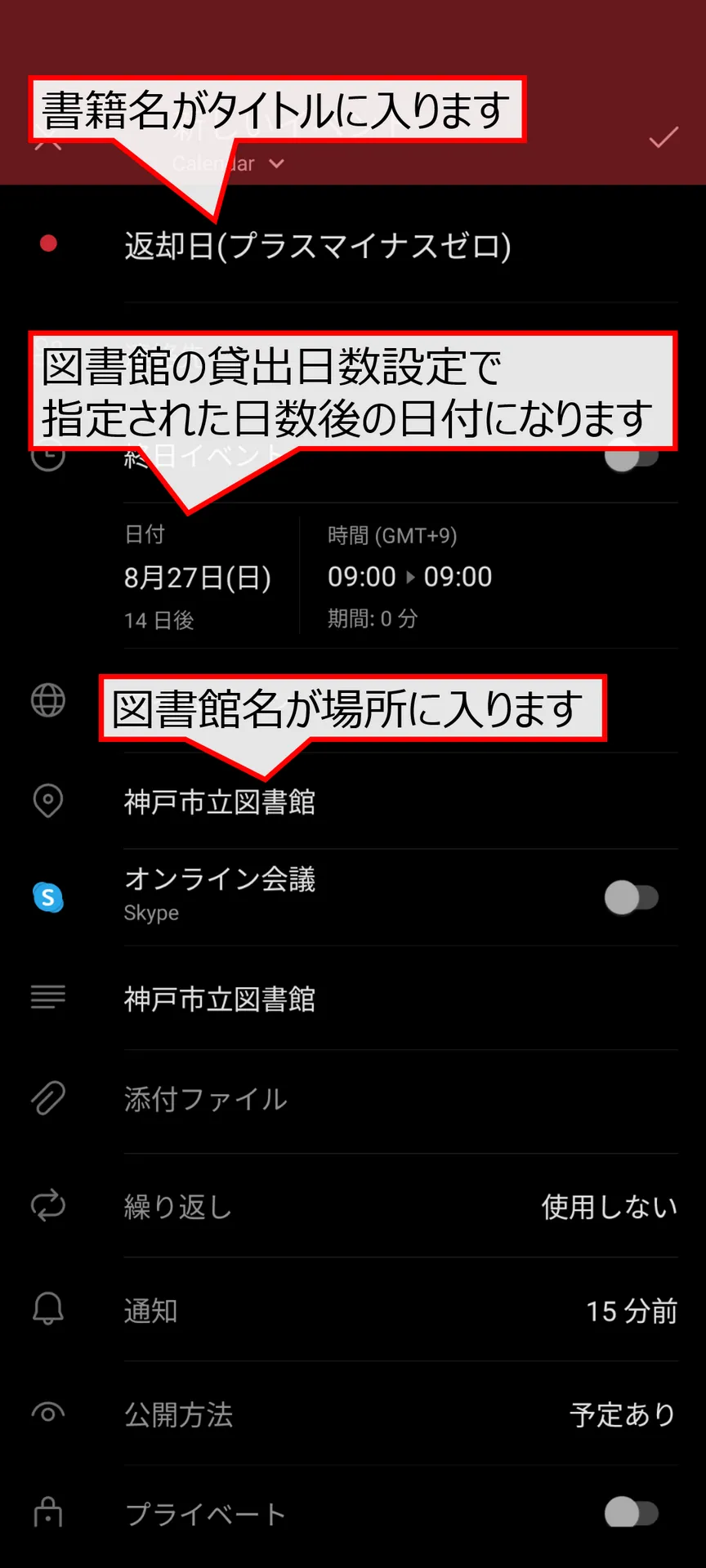
Task: Edit the description with the lines icon
Action: (400, 998)
